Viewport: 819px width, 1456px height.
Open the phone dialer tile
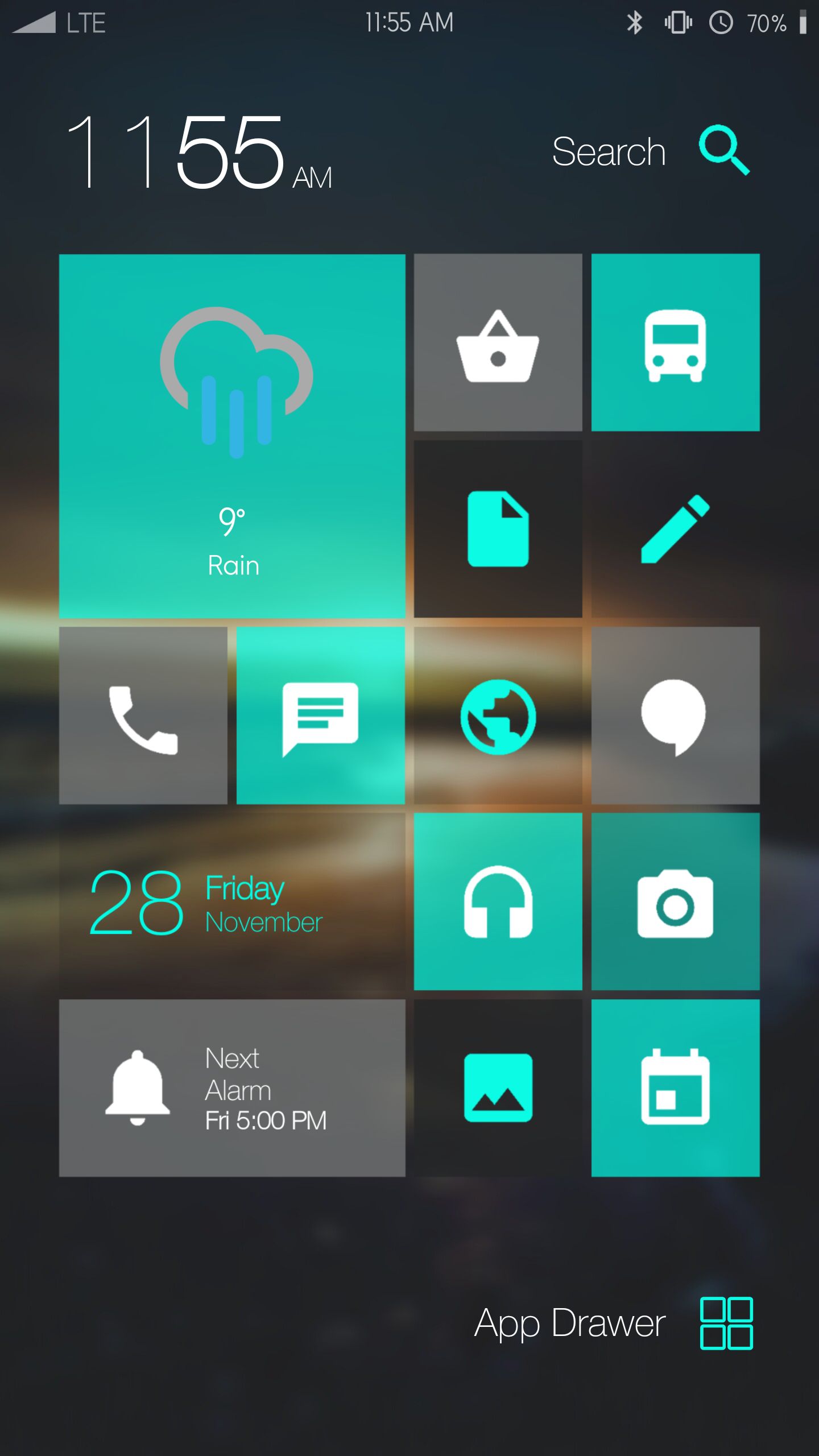coord(143,715)
